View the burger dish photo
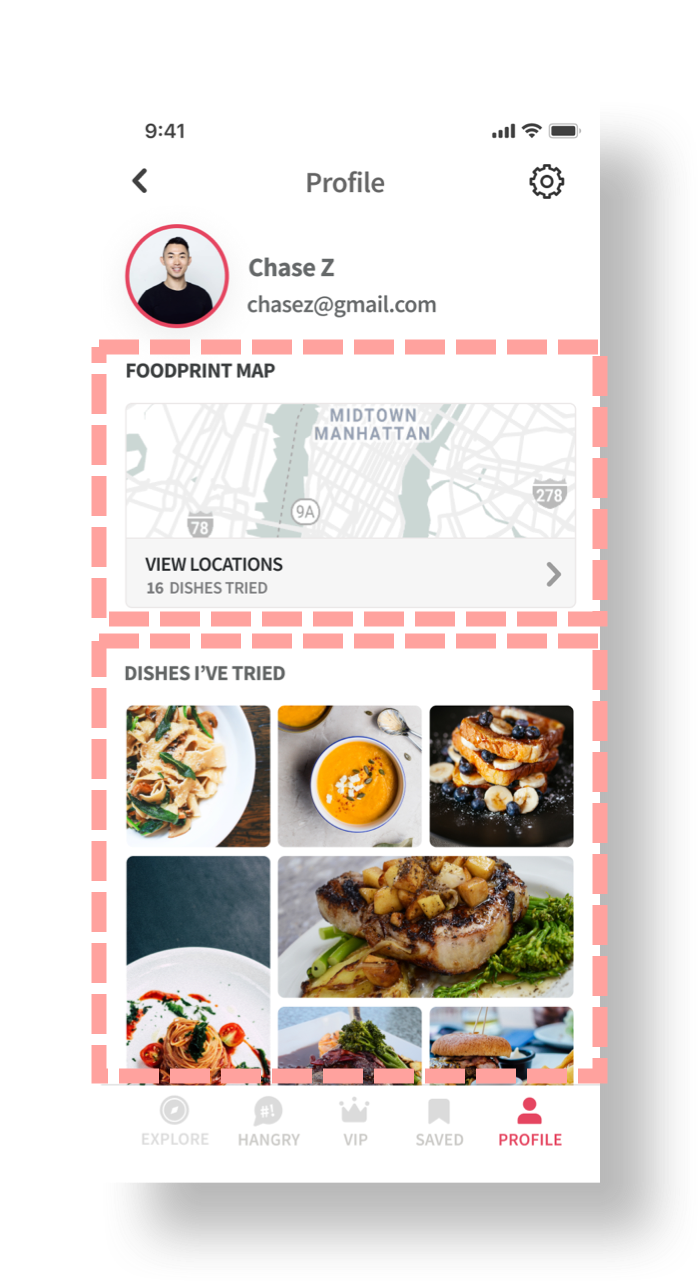The image size is (700, 1283). pyautogui.click(x=501, y=1045)
